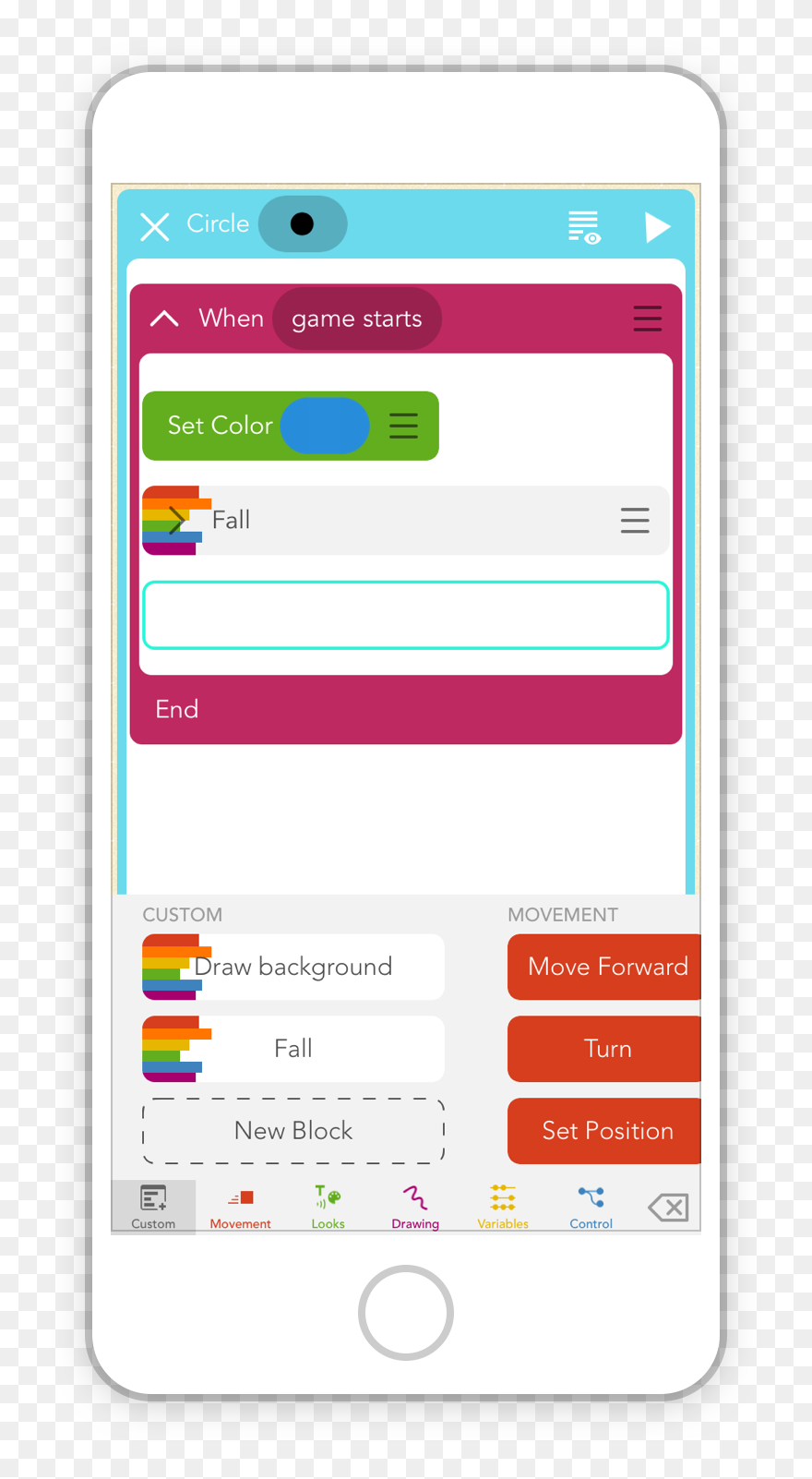This screenshot has width=812, height=1479.
Task: Play the project
Action: [656, 227]
